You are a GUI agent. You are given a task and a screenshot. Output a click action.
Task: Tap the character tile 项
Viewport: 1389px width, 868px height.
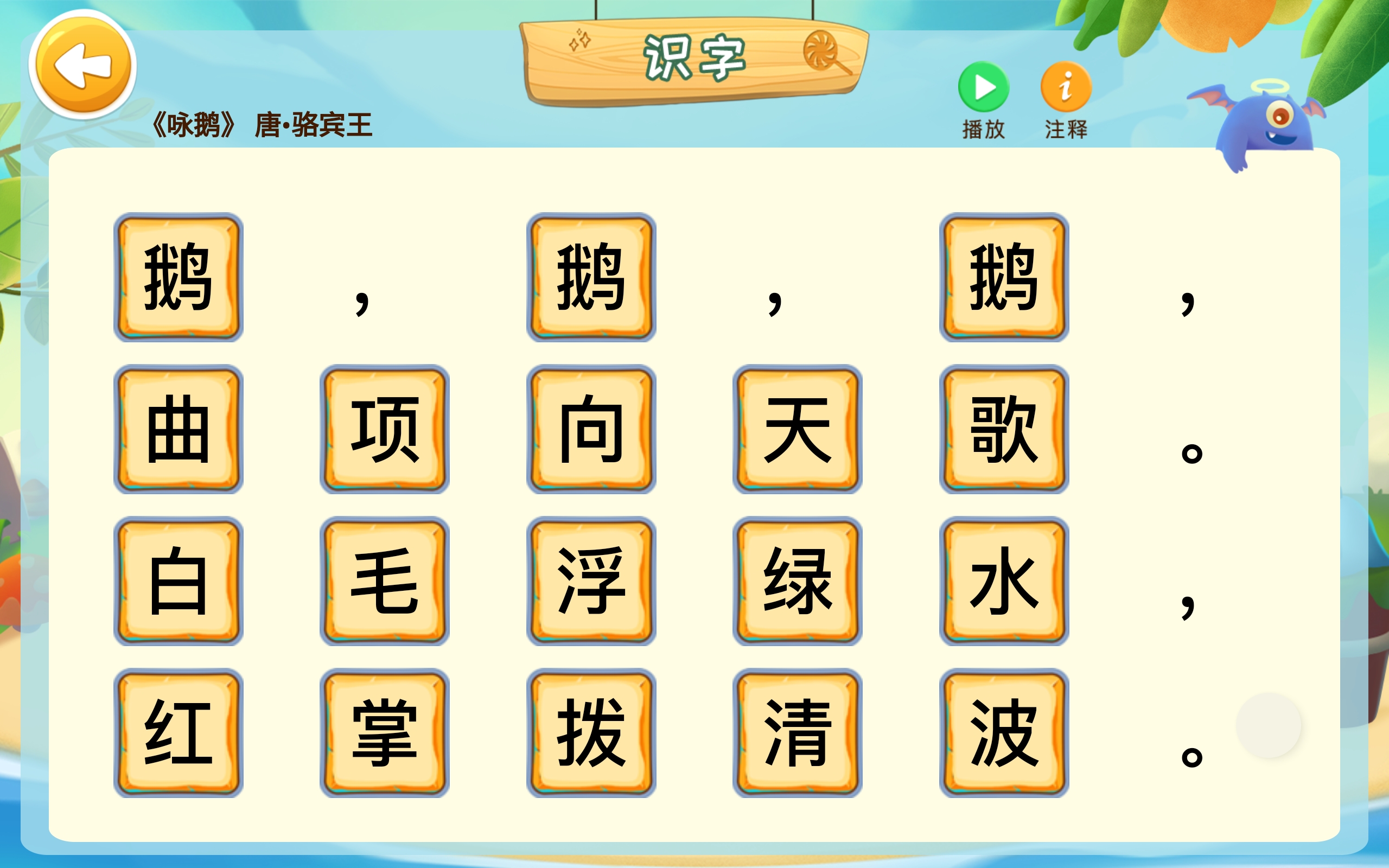(x=385, y=430)
